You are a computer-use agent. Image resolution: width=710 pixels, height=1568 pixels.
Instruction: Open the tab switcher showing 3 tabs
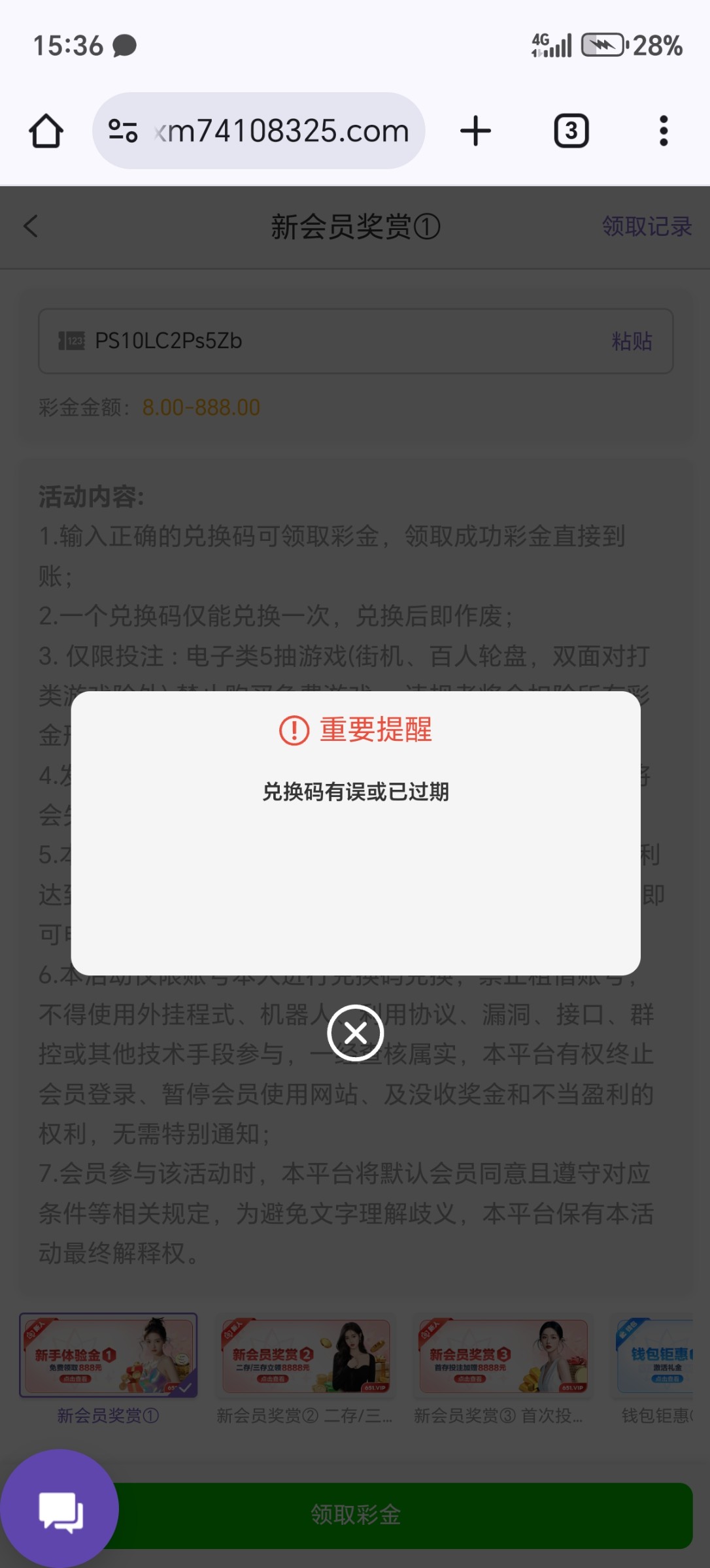point(571,131)
